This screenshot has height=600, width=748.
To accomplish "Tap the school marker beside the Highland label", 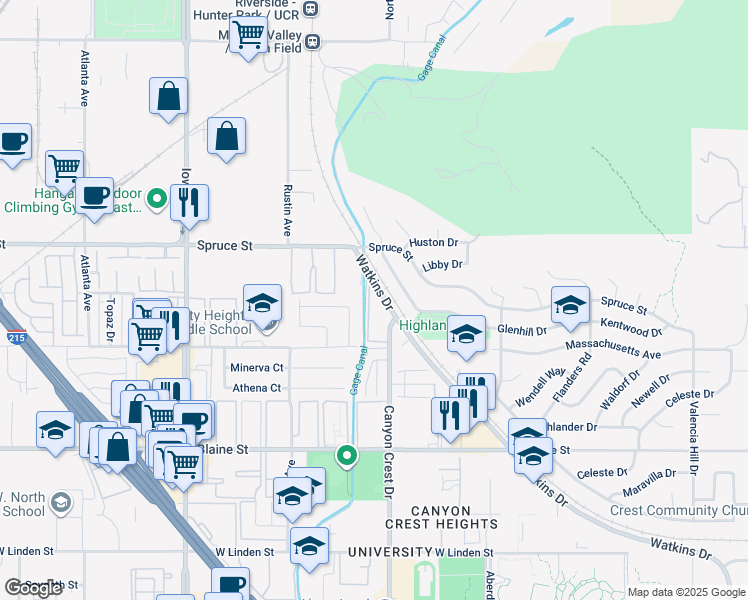I will pos(465,335).
